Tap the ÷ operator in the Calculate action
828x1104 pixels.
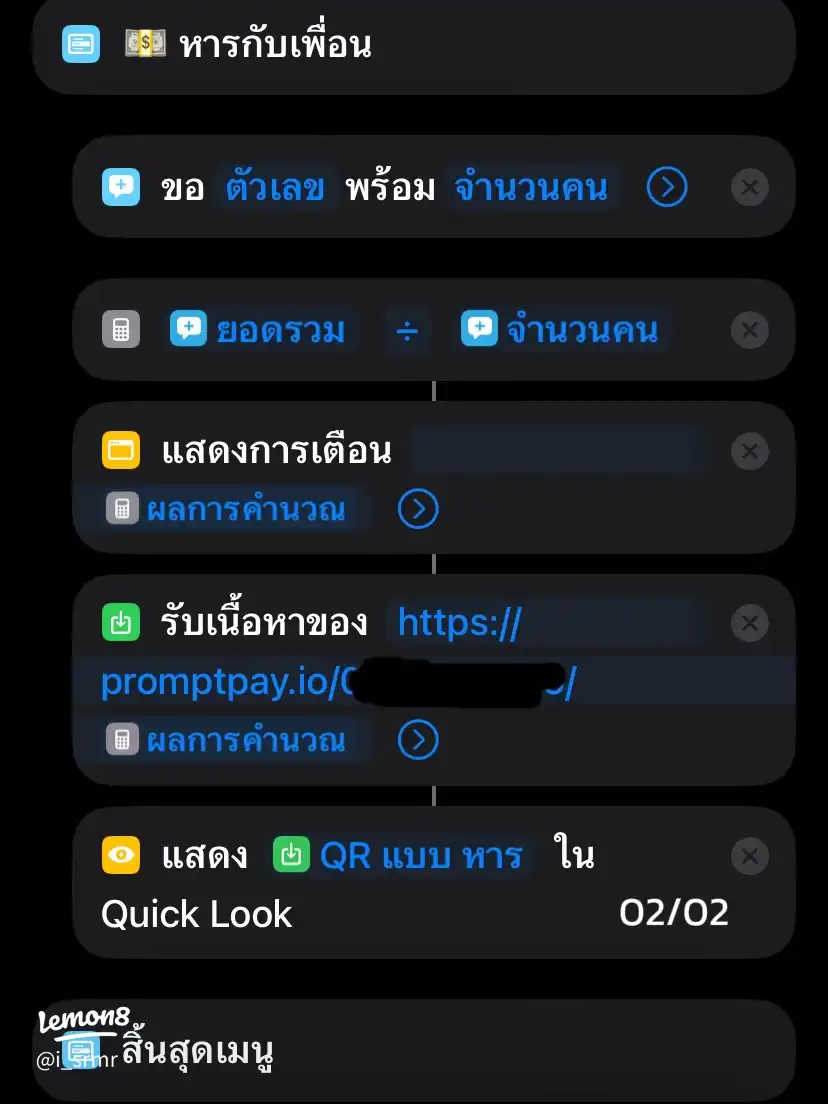[407, 330]
